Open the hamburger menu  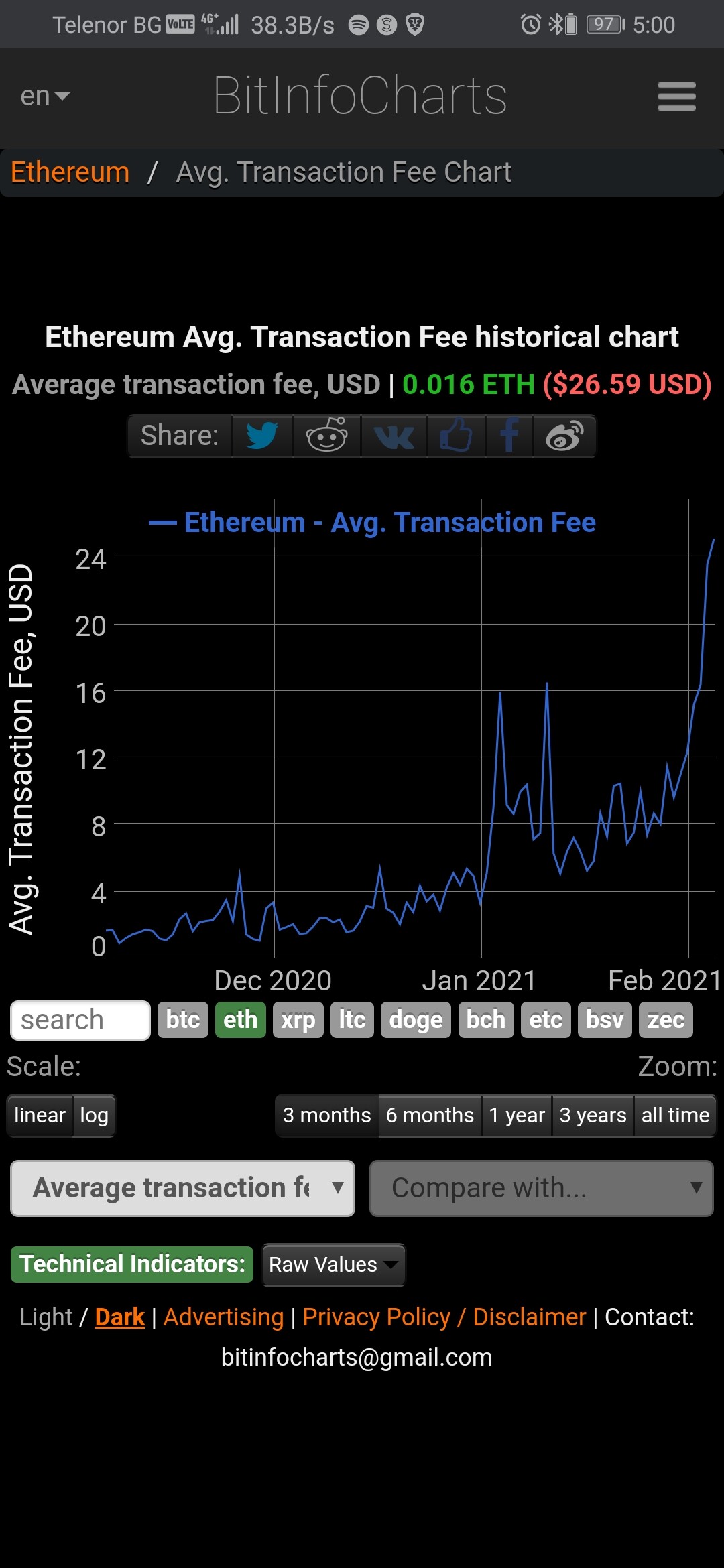pyautogui.click(x=676, y=96)
